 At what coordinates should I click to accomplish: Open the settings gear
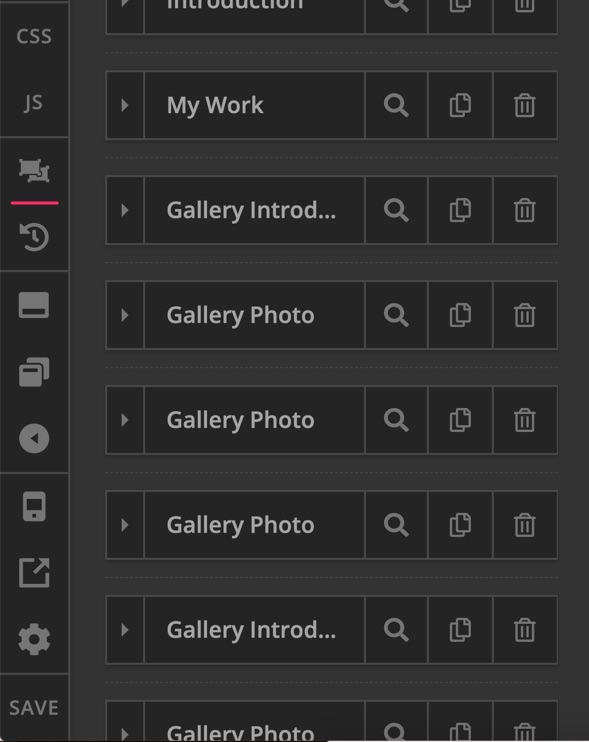[x=34, y=639]
